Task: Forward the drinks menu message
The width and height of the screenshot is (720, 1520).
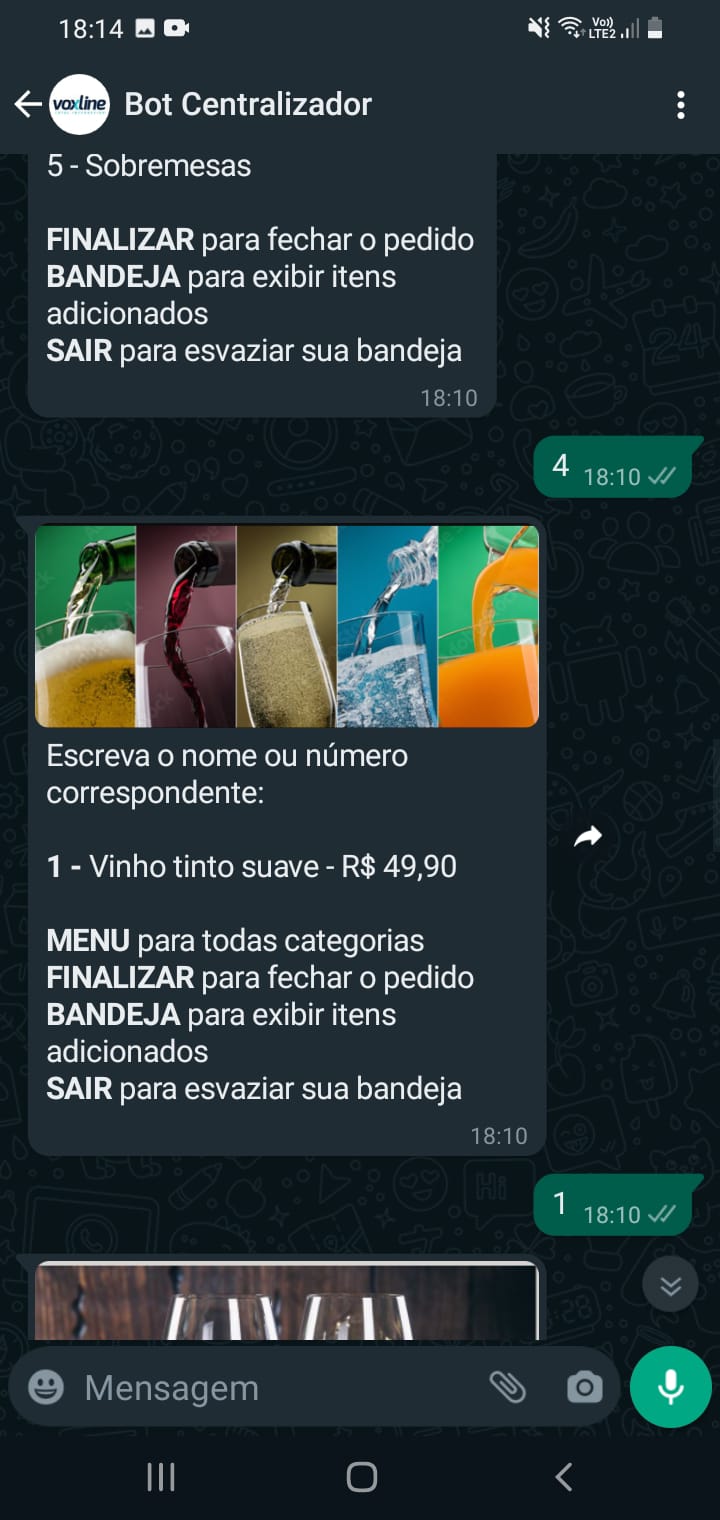Action: (x=588, y=837)
